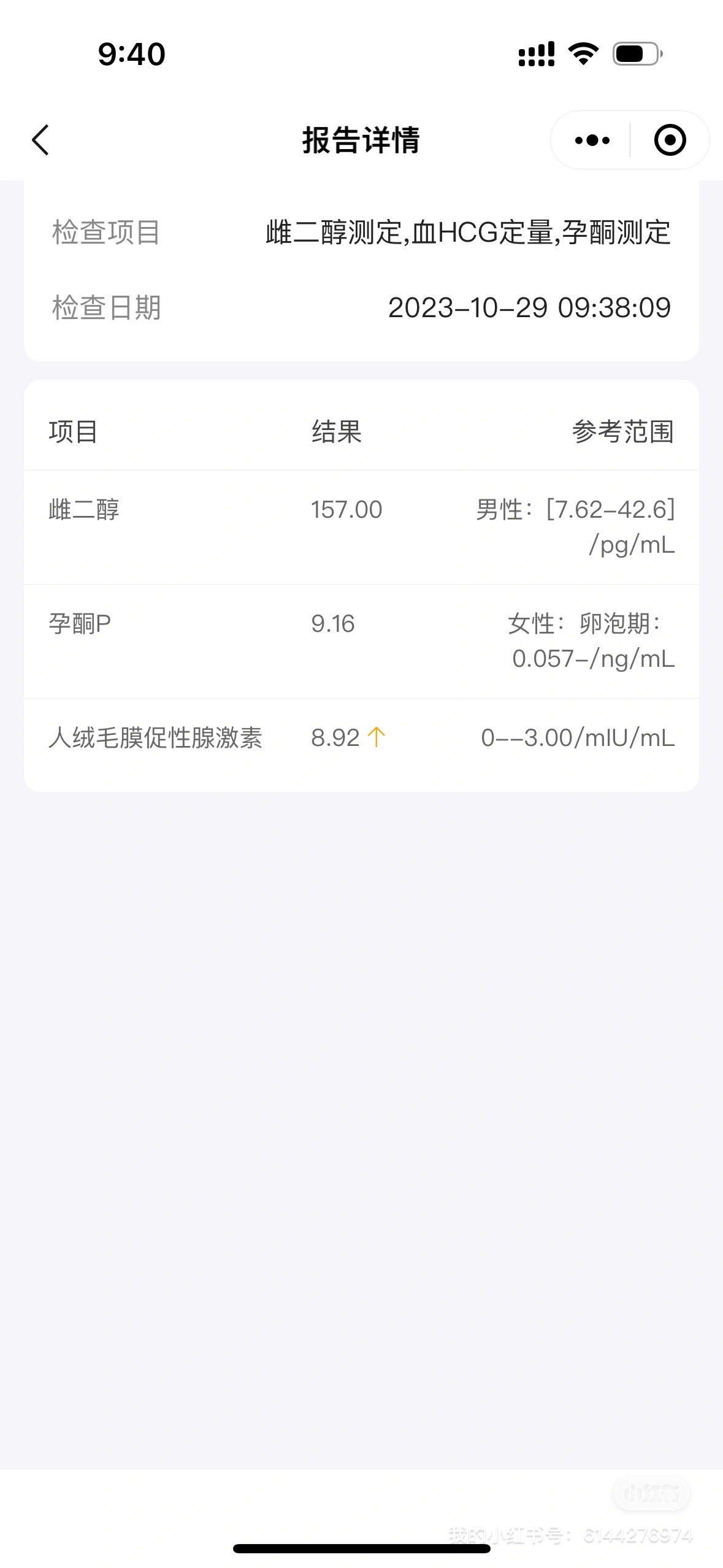Tap the Wi-Fi icon in status bar
The width and height of the screenshot is (723, 1568).
pos(581,54)
